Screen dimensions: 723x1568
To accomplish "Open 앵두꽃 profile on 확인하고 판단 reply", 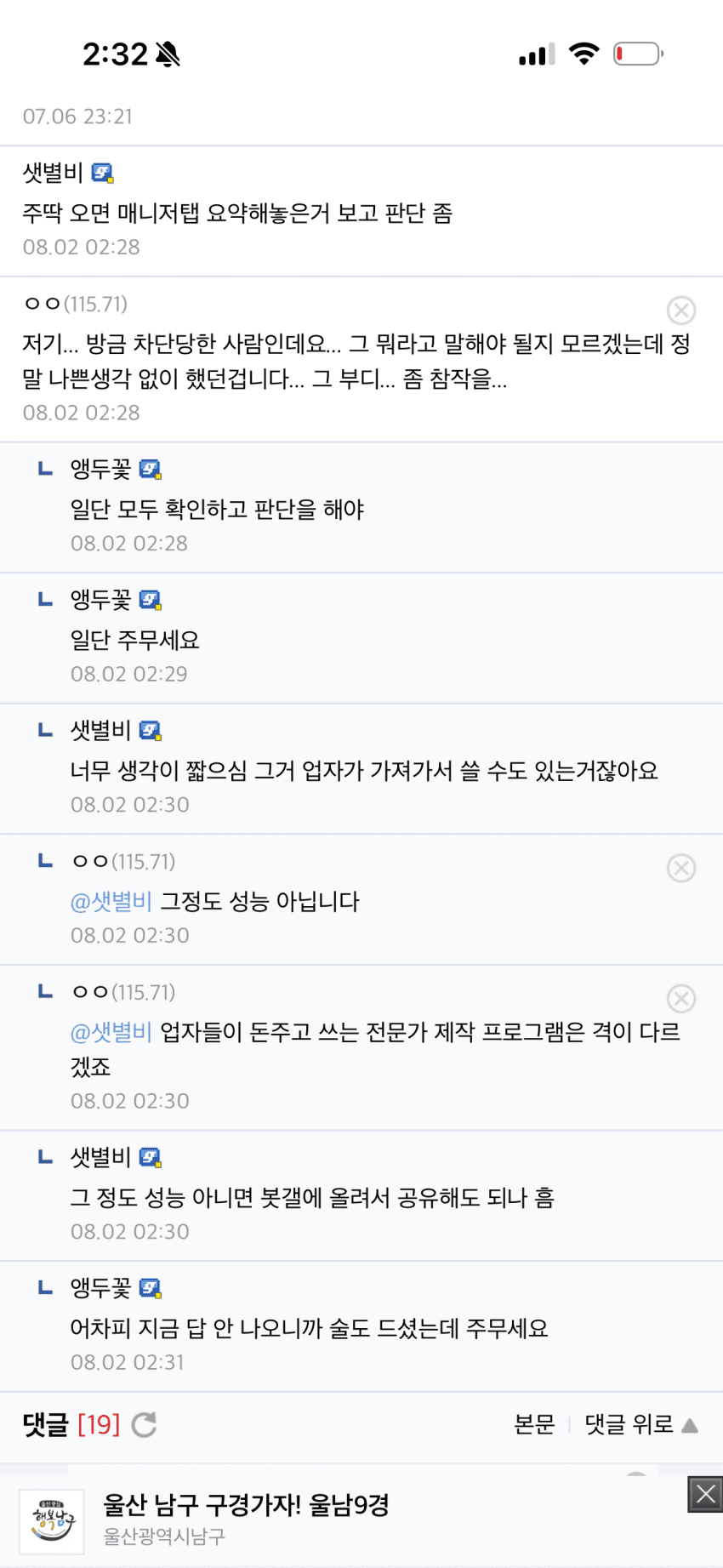I will 100,469.
